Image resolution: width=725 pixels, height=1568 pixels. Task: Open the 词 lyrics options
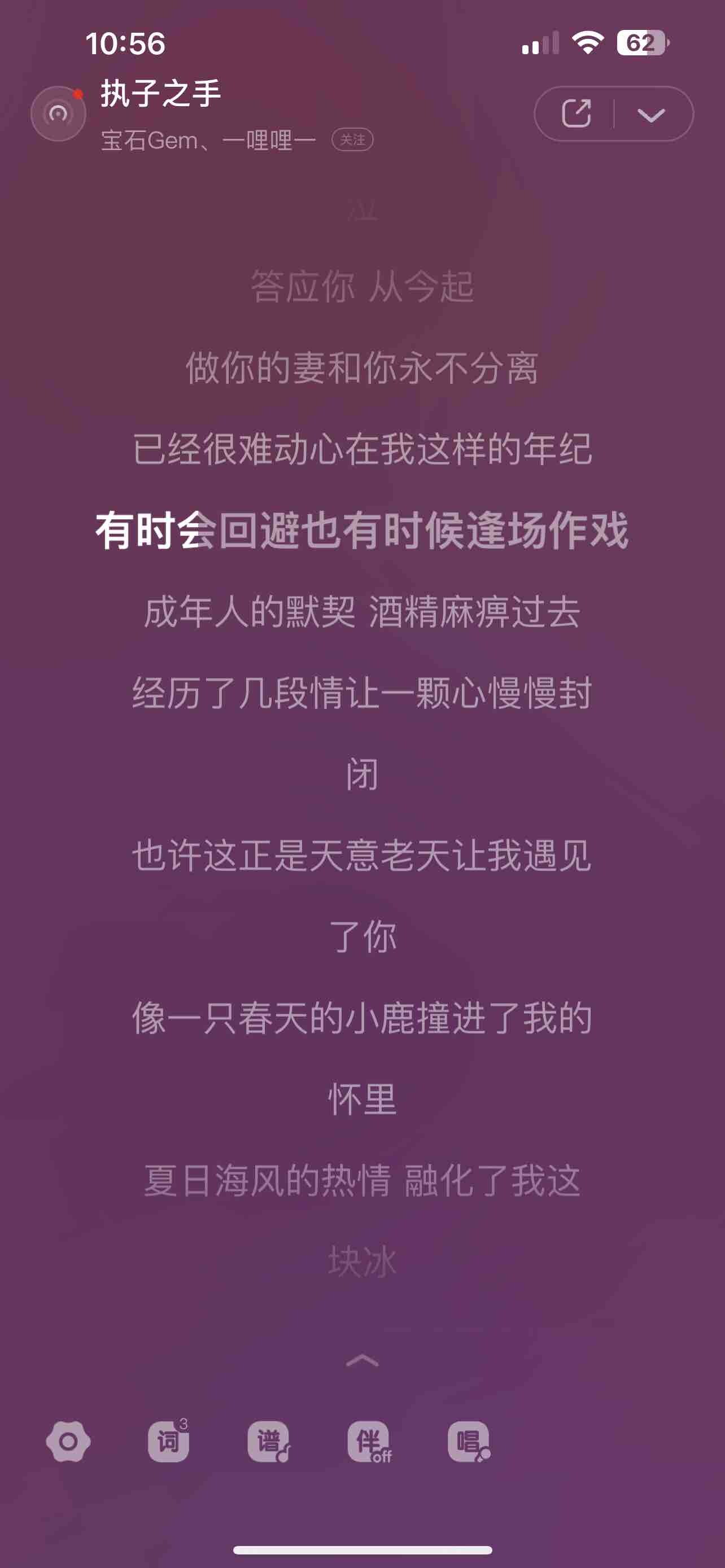point(169,1441)
